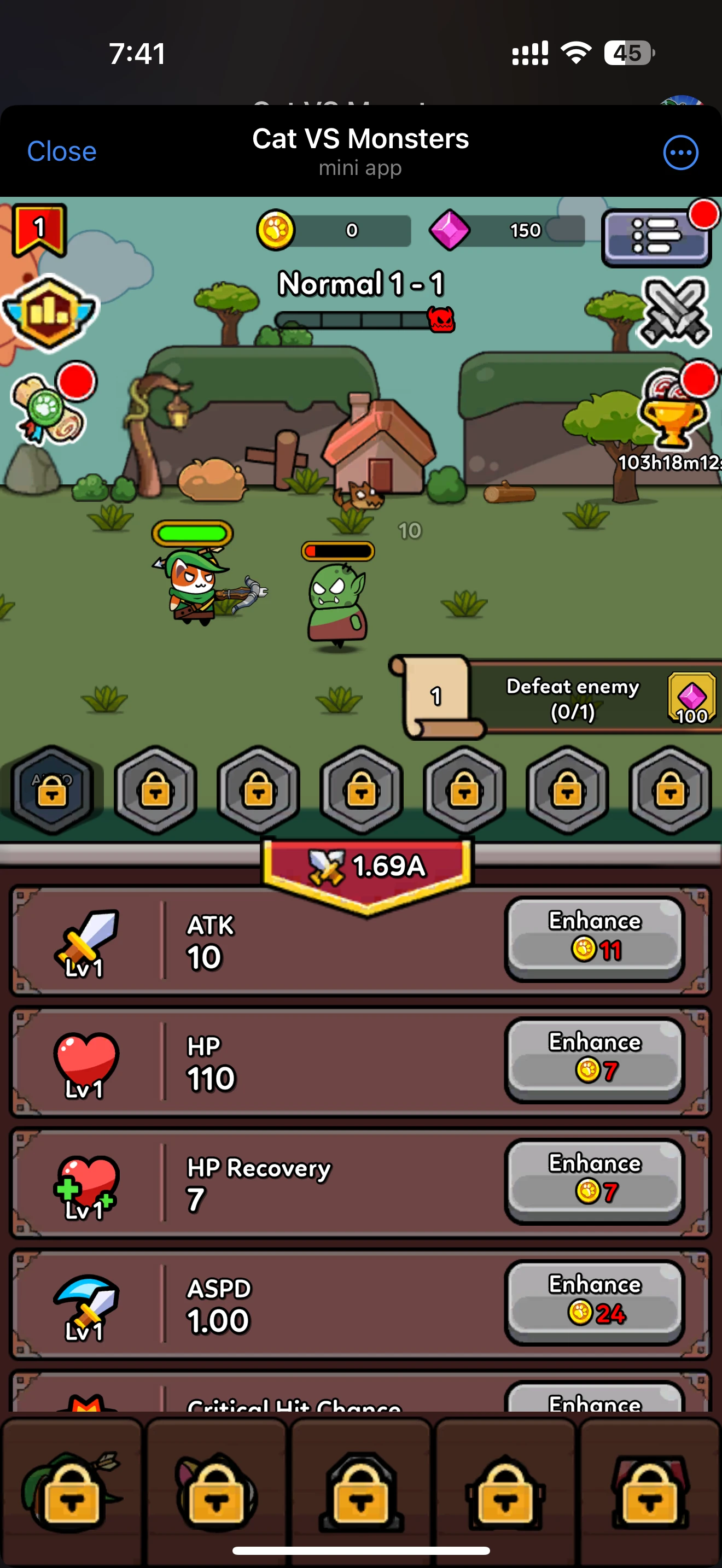
Task: Enhance HP stat for 7 coins
Action: click(594, 1059)
